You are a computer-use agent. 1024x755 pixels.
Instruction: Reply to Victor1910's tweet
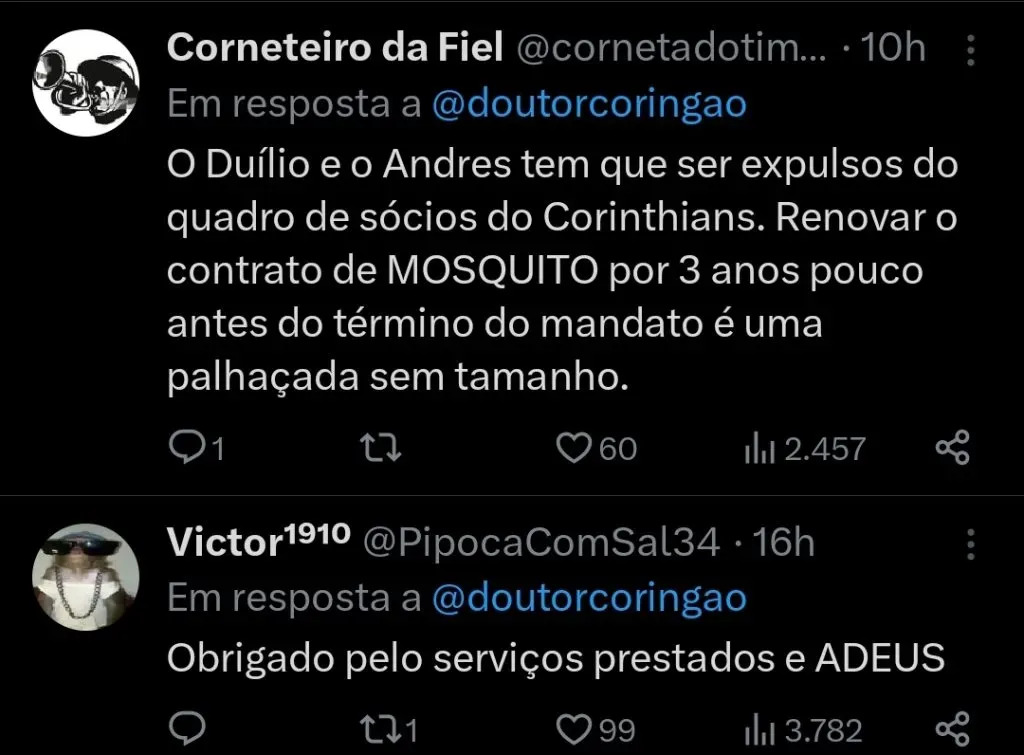click(187, 729)
